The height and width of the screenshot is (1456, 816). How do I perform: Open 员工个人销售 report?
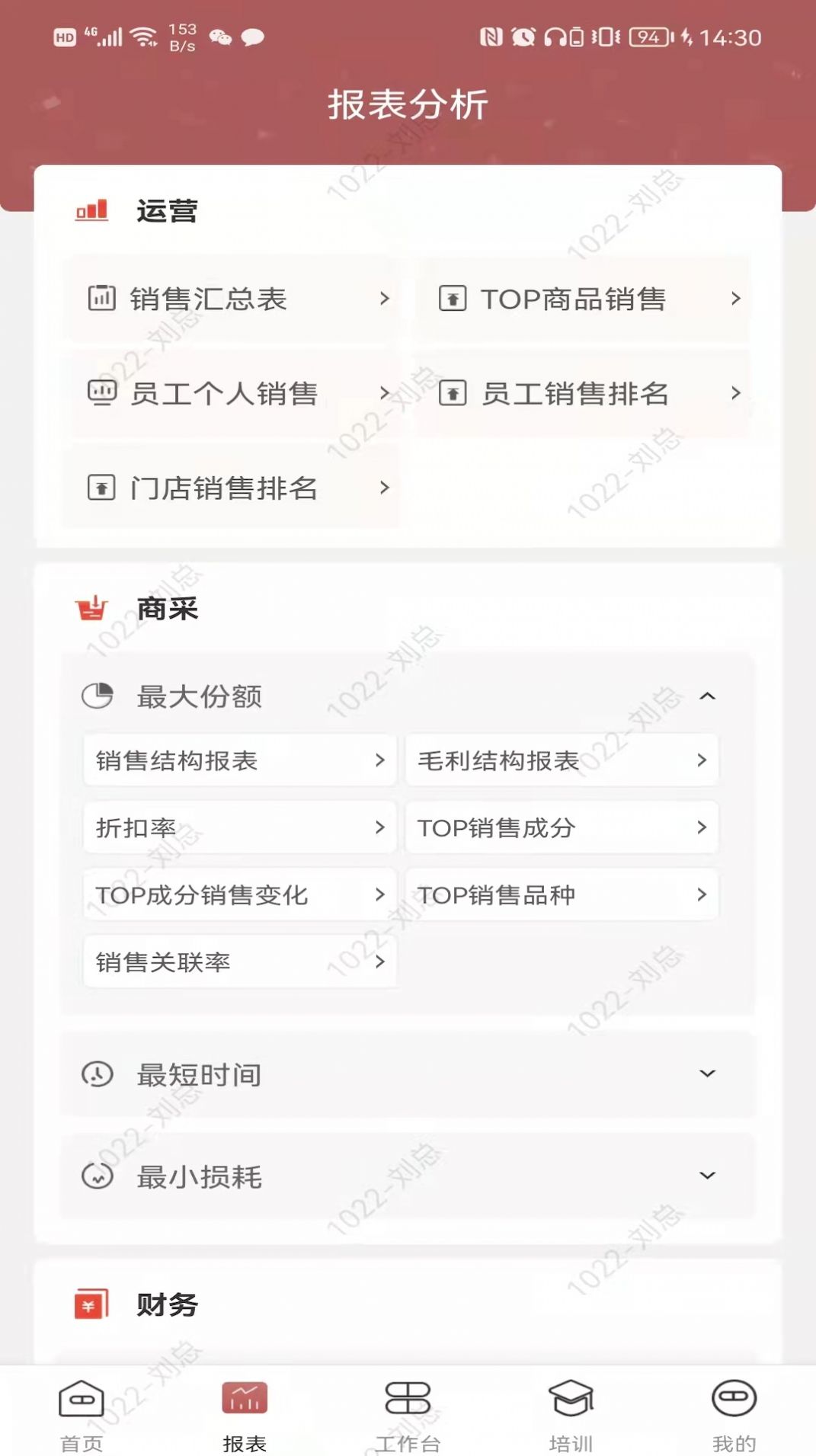click(231, 393)
